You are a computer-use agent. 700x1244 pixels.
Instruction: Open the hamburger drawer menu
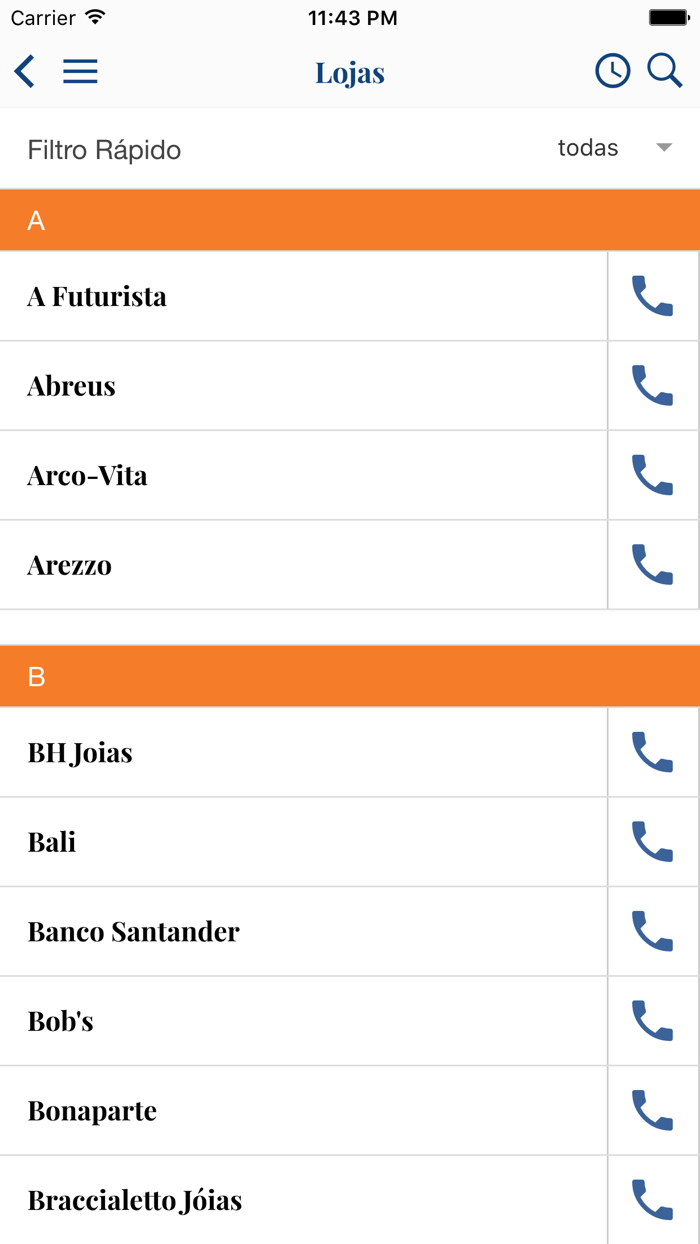[80, 72]
